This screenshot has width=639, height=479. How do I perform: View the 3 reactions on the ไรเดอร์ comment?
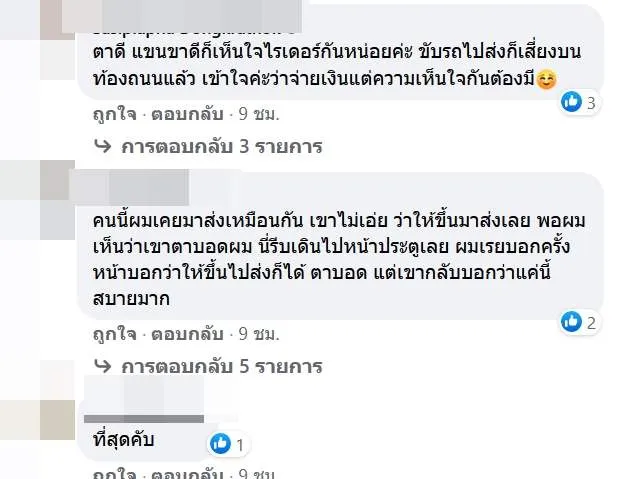578,102
